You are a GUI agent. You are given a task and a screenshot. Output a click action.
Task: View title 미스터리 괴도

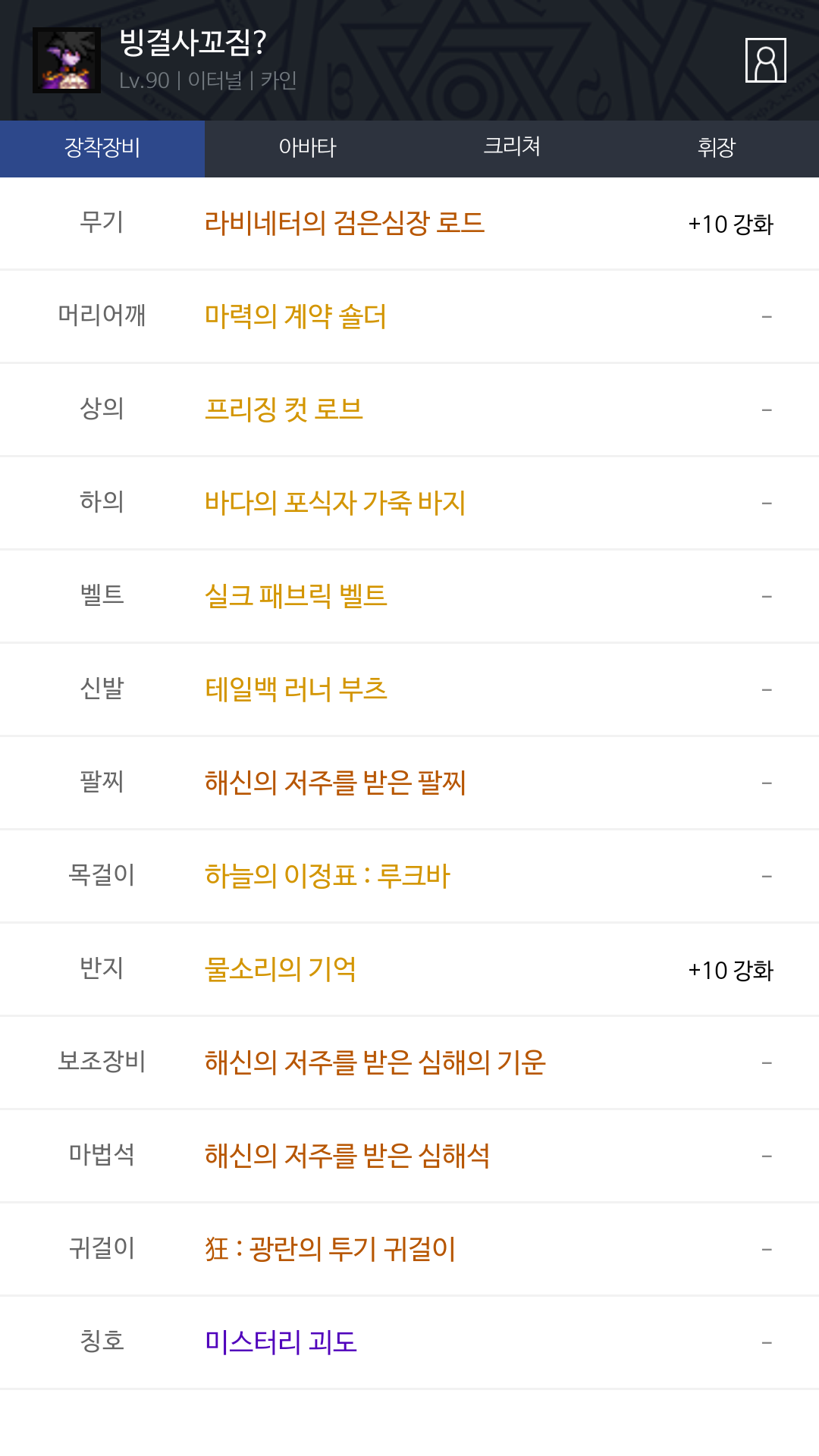pos(281,1342)
